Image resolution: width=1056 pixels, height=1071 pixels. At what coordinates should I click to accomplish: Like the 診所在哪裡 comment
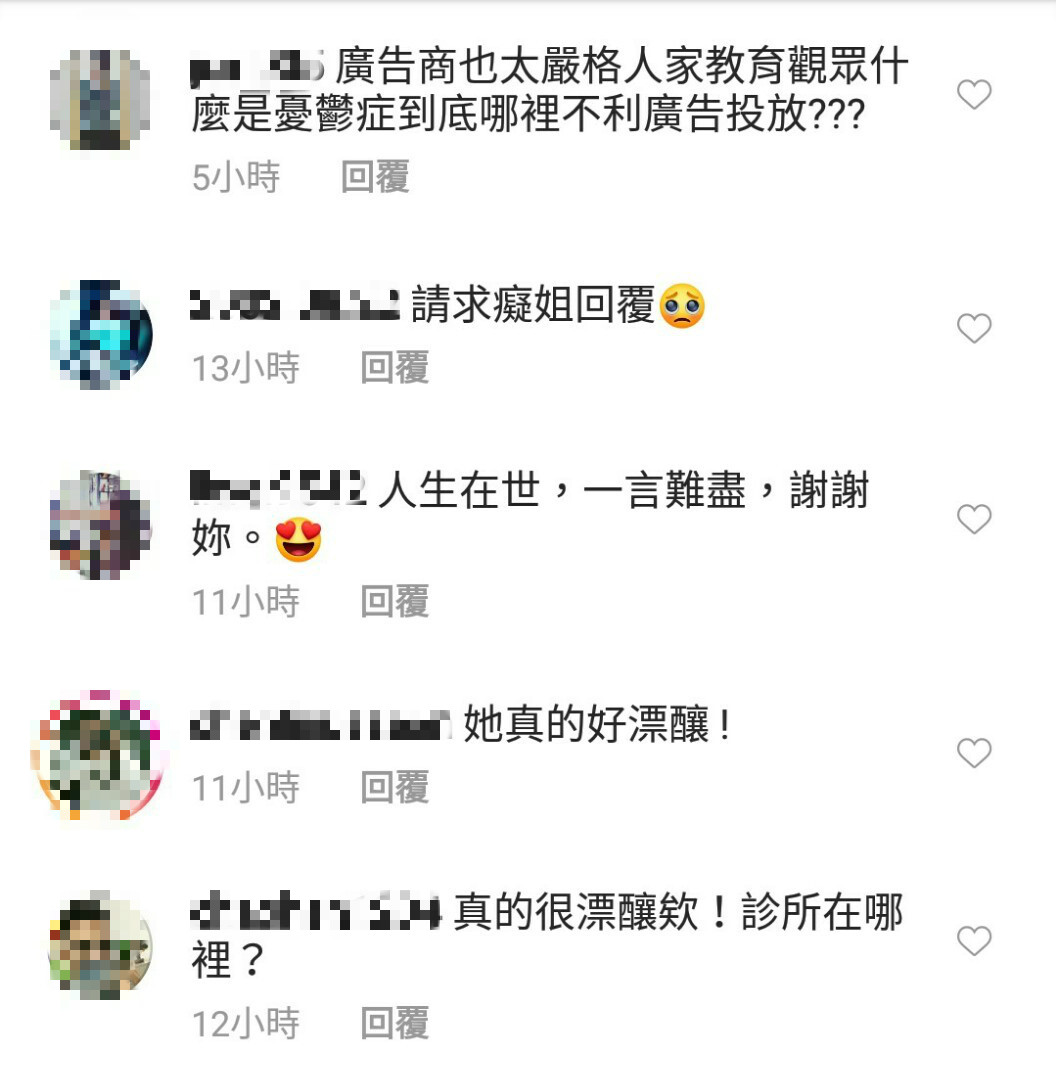(x=974, y=941)
